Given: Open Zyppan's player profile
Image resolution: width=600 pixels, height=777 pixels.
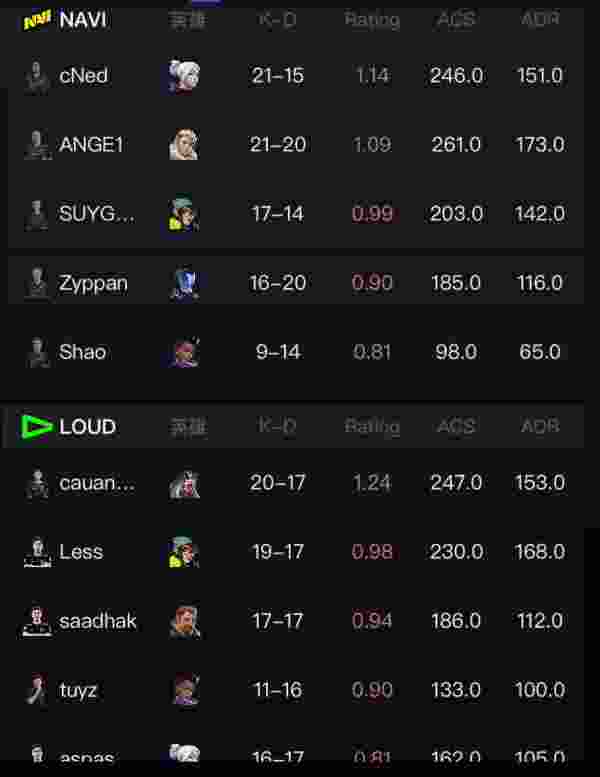Looking at the screenshot, I should [x=93, y=283].
